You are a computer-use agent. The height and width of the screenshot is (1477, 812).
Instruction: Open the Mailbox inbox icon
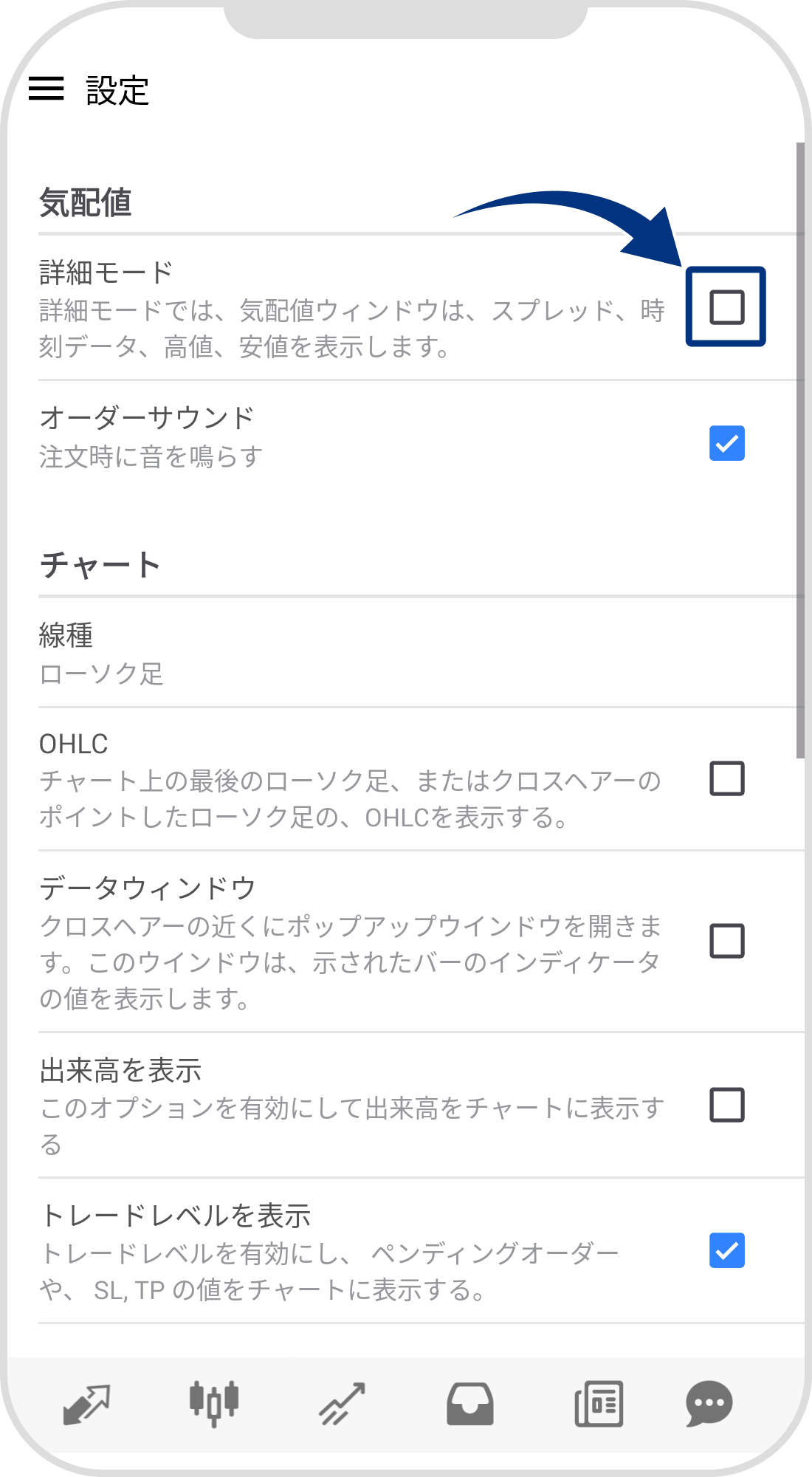[469, 1406]
